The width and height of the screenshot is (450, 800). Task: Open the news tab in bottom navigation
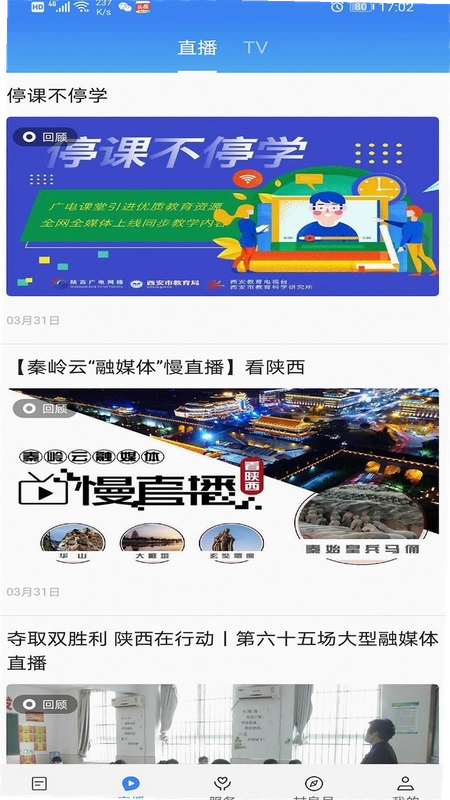39,784
